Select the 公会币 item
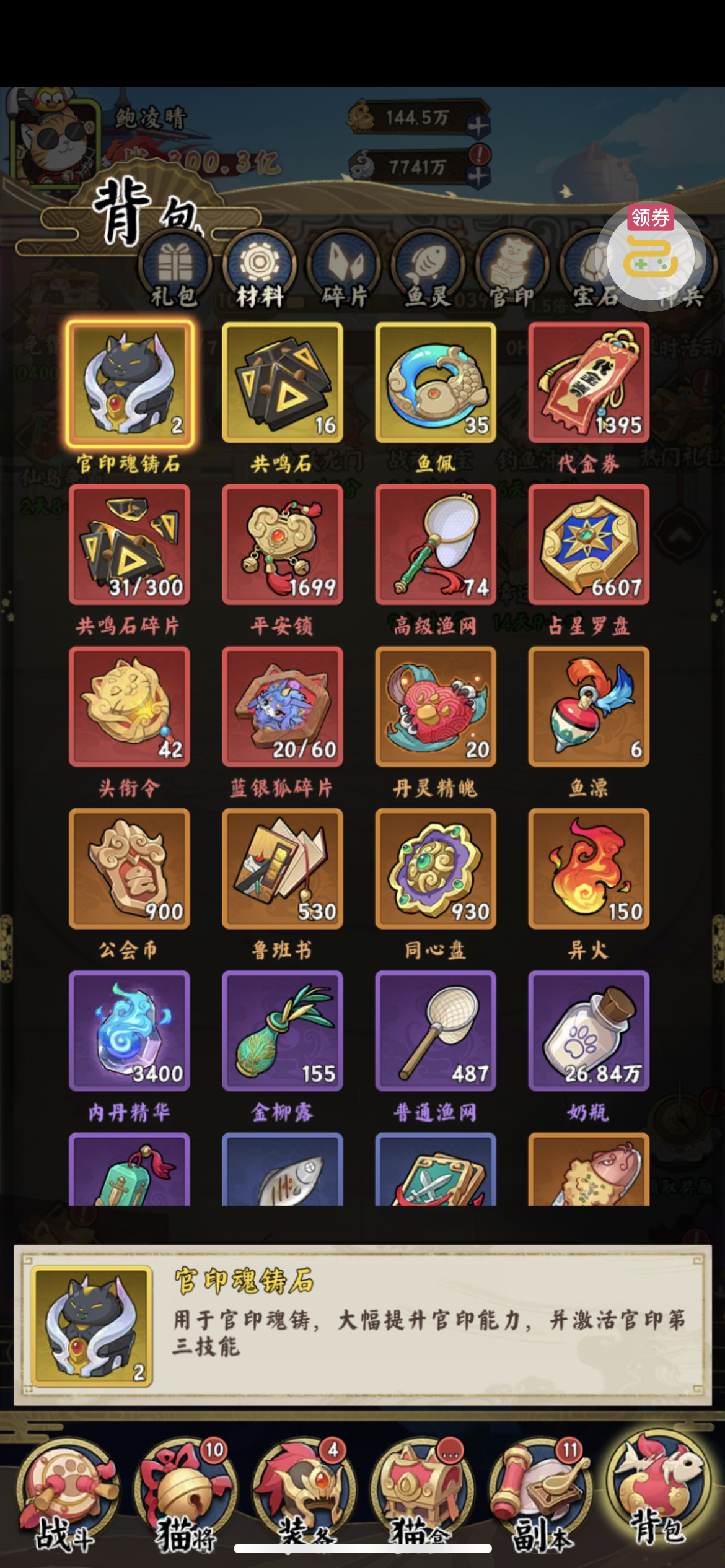Image resolution: width=725 pixels, height=1568 pixels. [130, 869]
